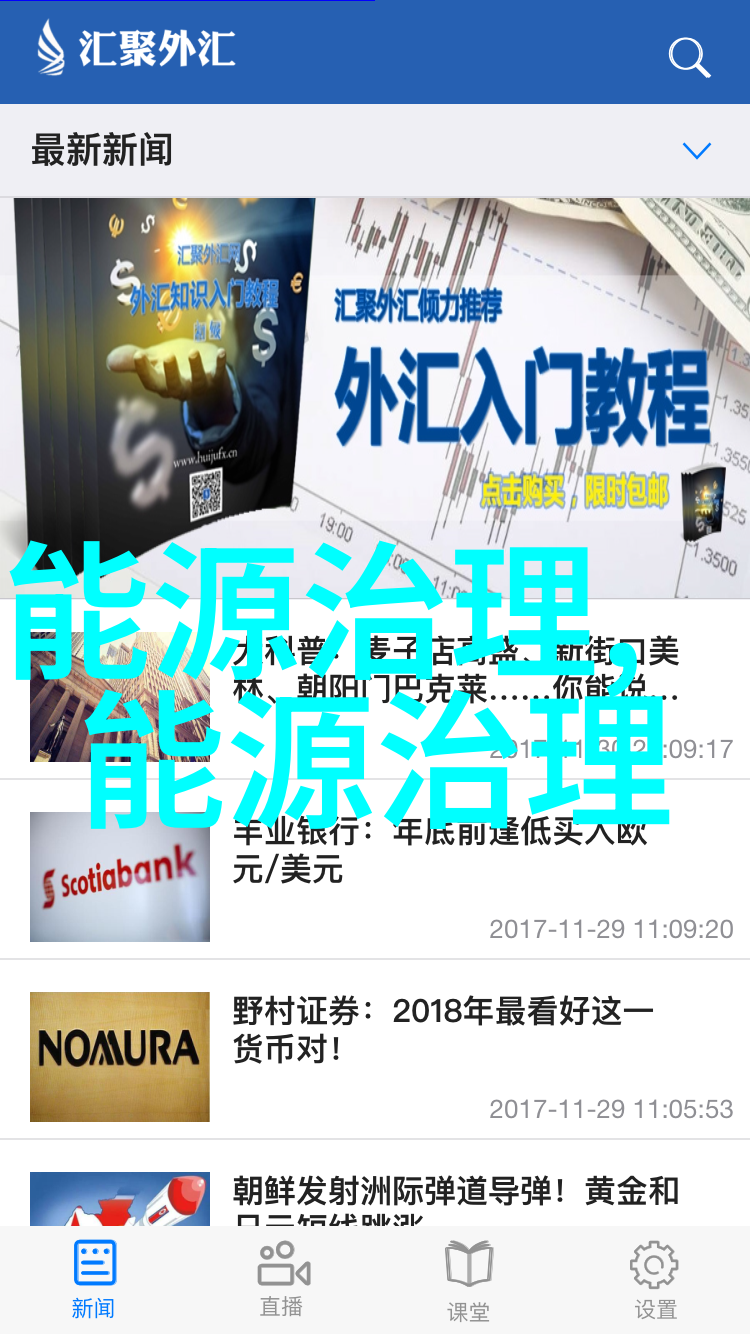The image size is (750, 1334).
Task: Switch to the 课堂 tab
Action: coord(469,1280)
